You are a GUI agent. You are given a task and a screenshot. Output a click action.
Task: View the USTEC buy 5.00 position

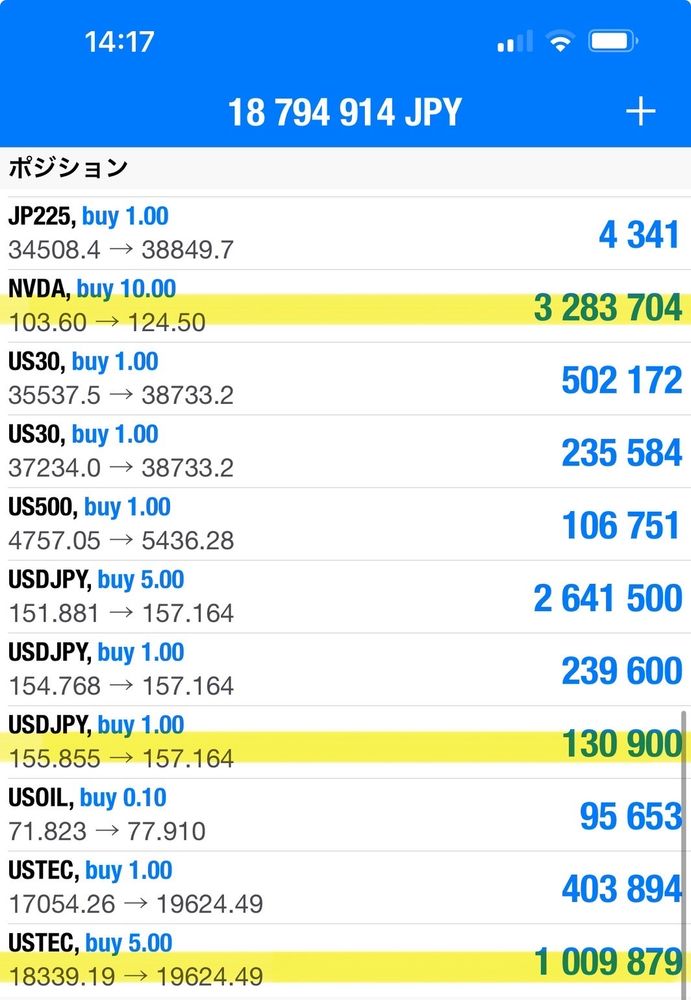pyautogui.click(x=345, y=960)
